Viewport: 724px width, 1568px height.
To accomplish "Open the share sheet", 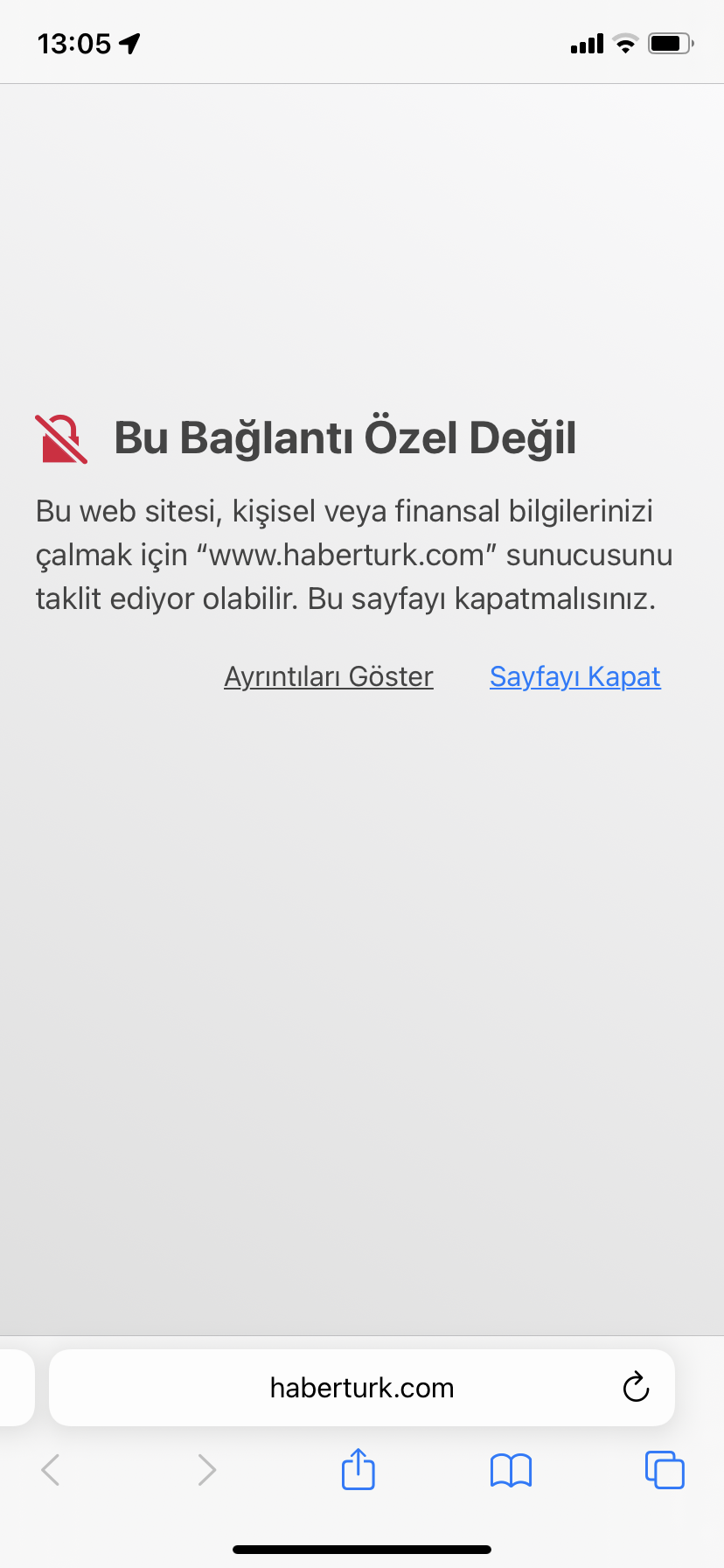I will [359, 1469].
